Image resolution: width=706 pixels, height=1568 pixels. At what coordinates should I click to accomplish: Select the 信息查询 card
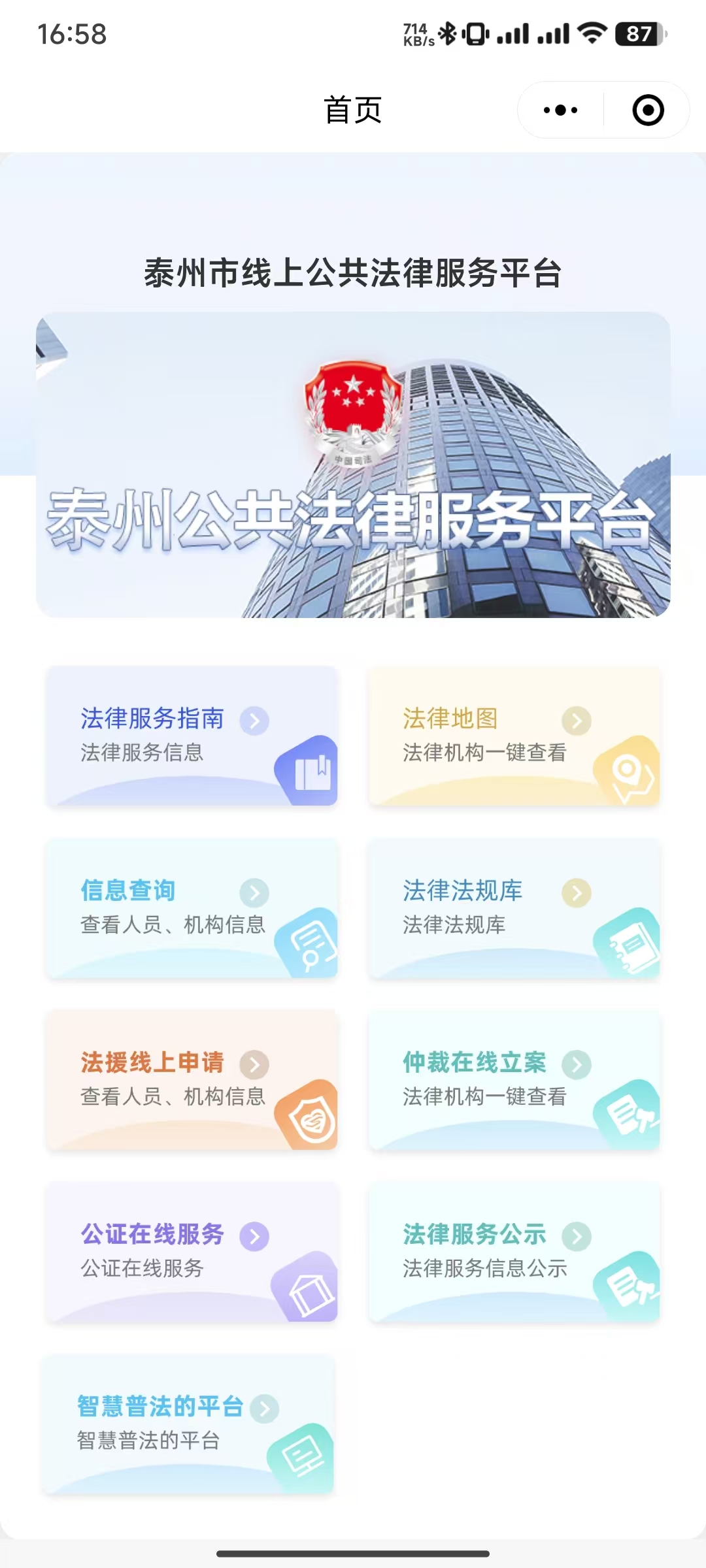192,909
